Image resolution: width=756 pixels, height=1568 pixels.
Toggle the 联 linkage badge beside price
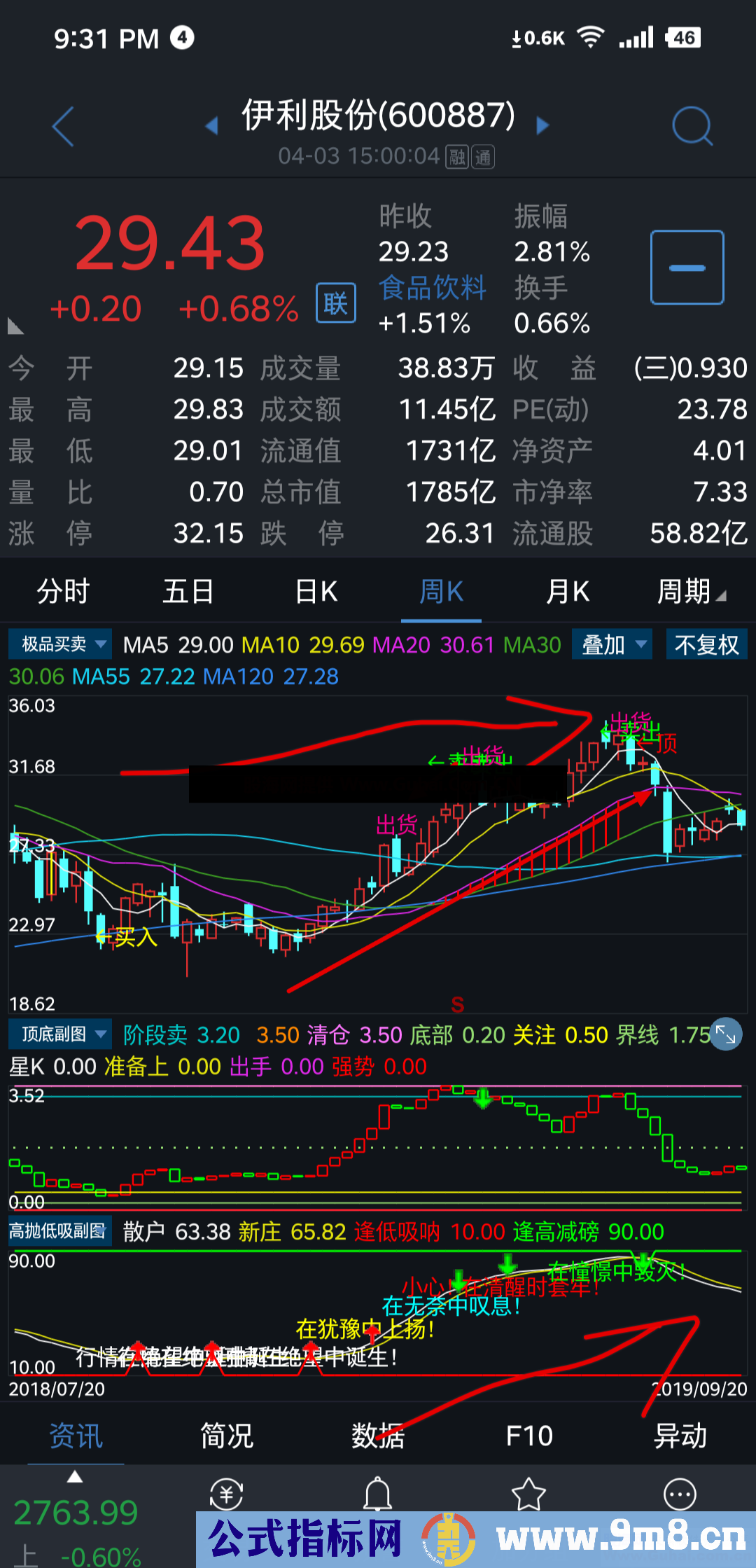[335, 303]
